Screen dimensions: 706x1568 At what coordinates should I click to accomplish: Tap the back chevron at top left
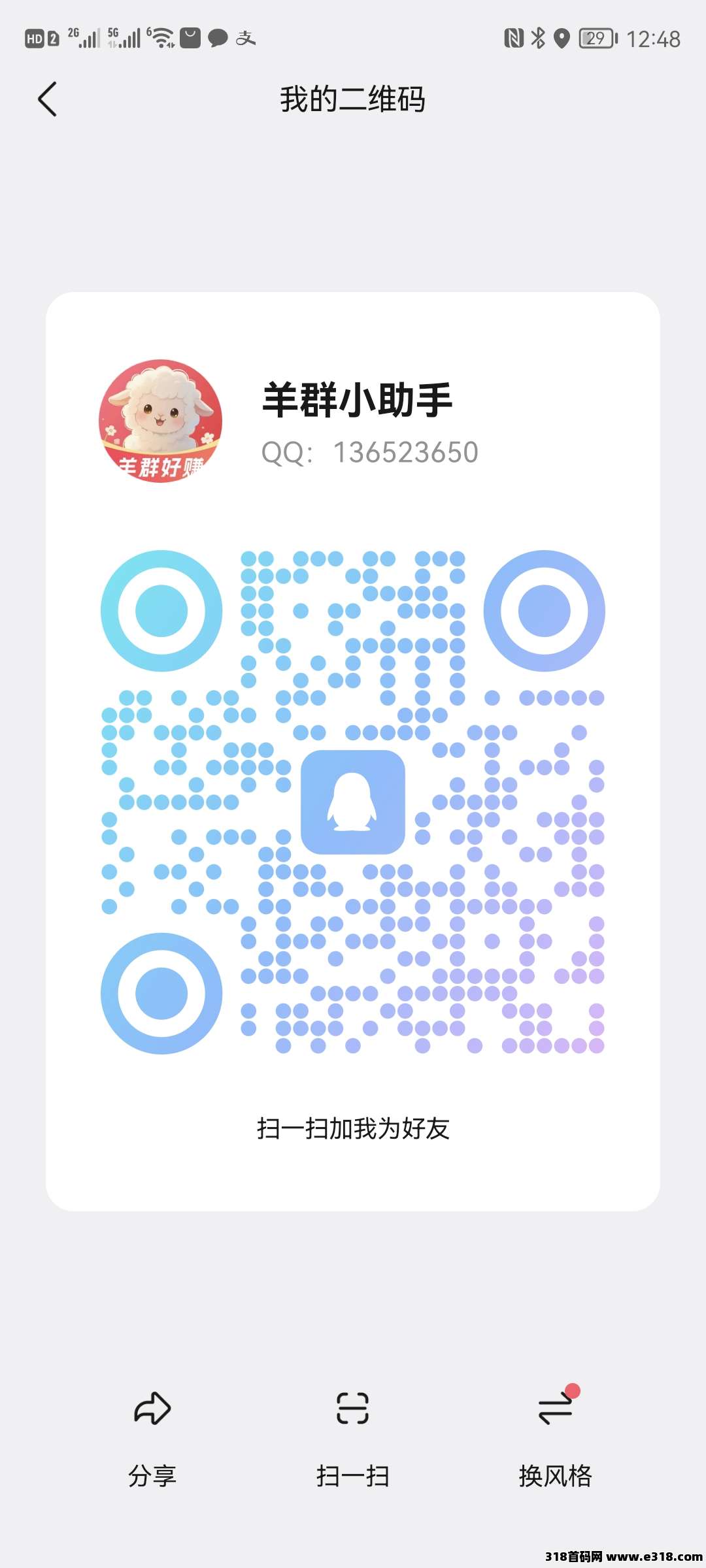coord(47,99)
